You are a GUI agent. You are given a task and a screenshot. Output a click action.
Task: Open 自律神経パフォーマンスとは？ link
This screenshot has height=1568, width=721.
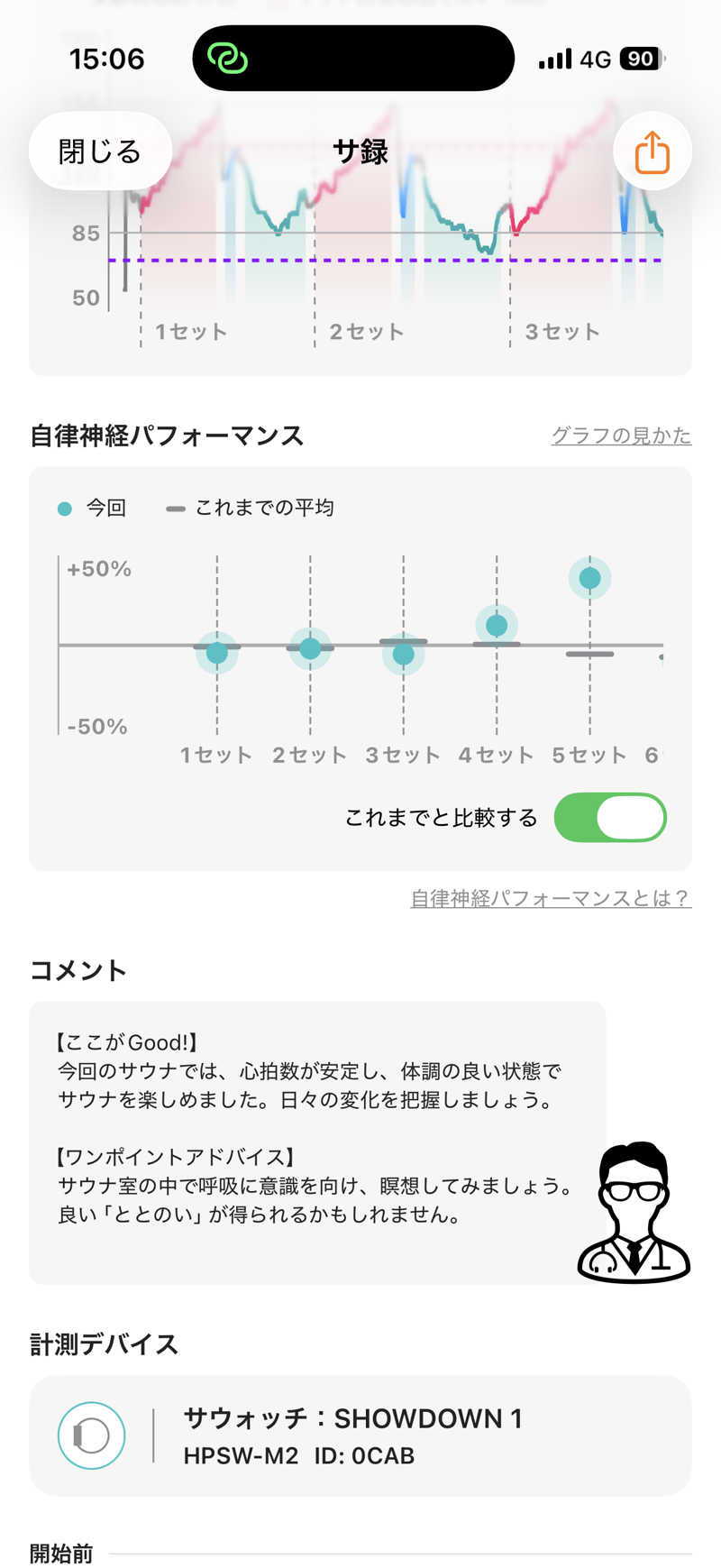[x=551, y=898]
